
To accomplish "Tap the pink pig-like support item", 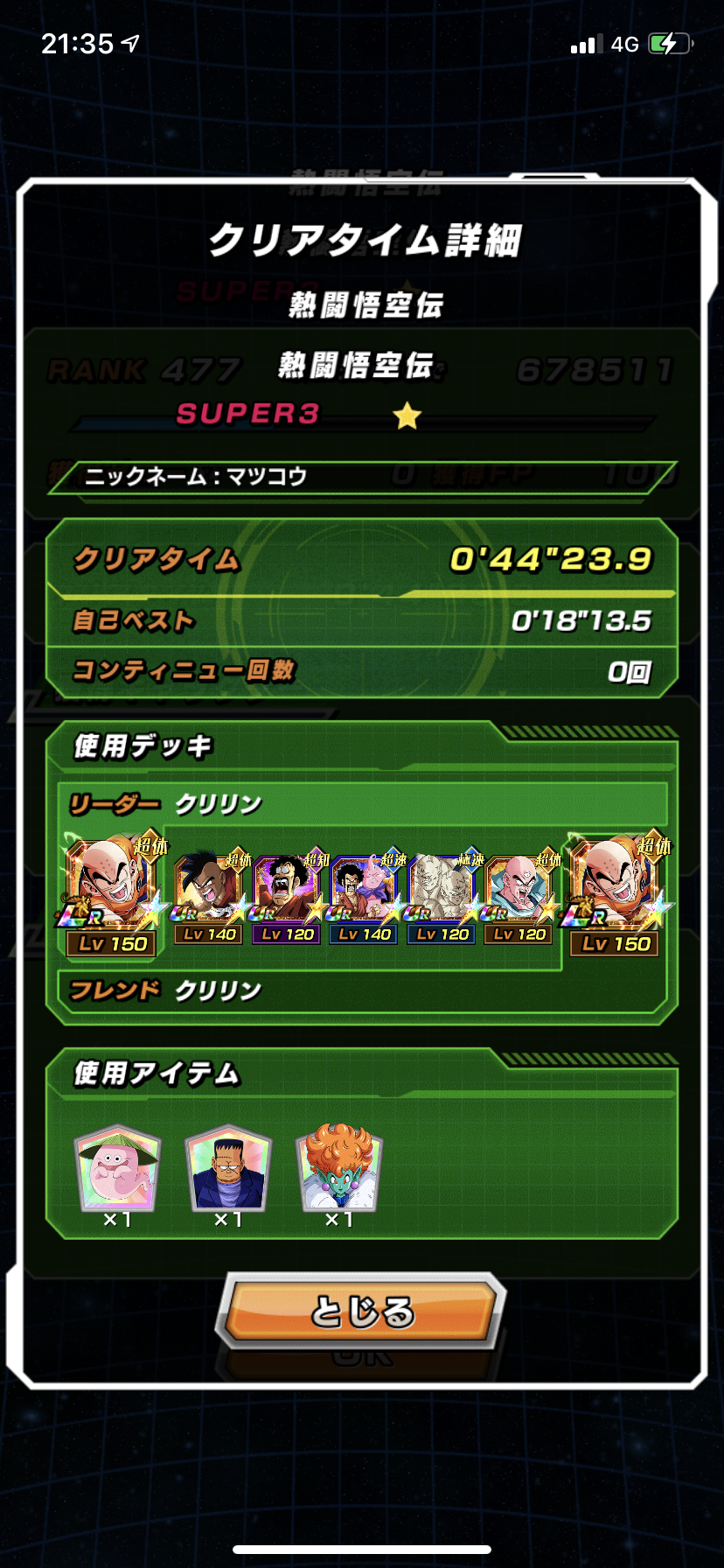I will (x=117, y=1169).
